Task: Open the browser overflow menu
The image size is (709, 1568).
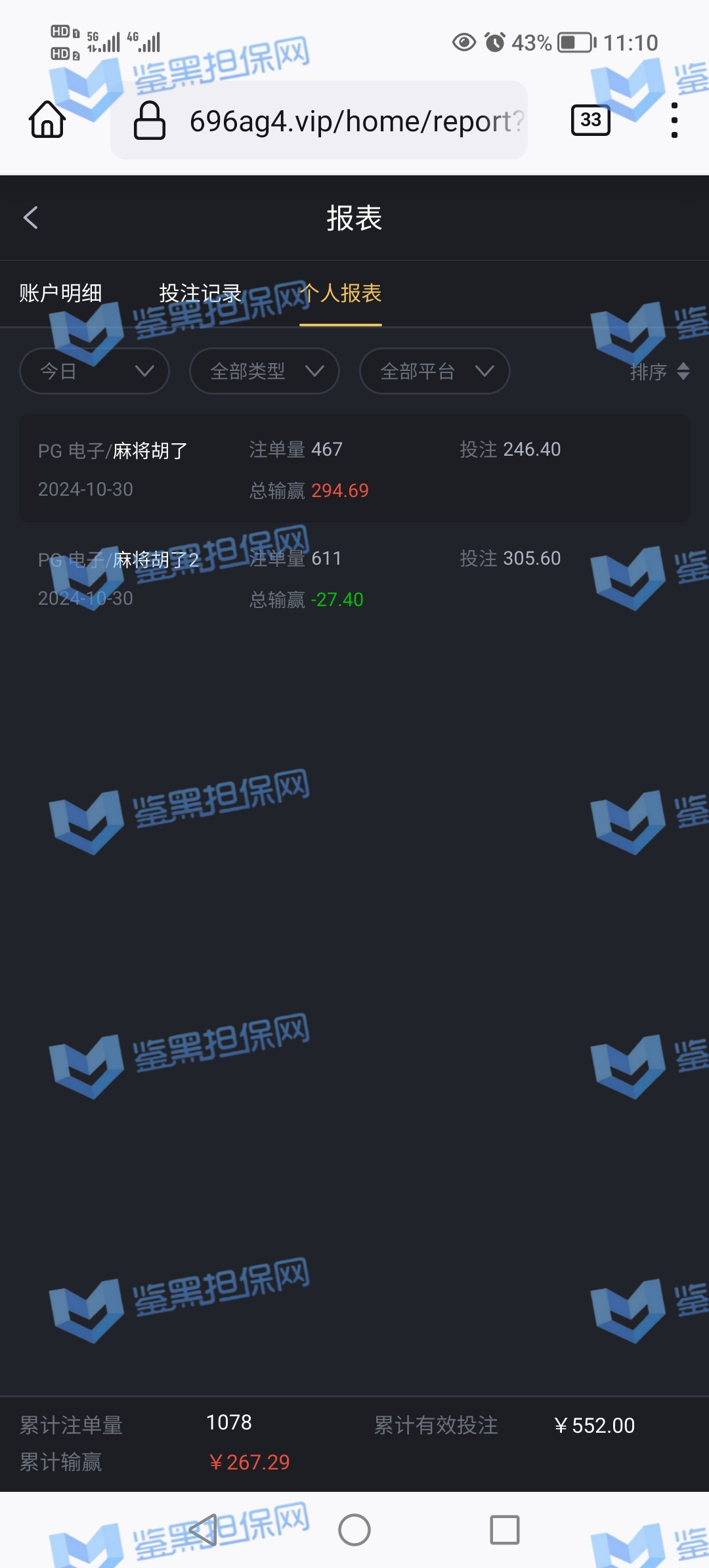Action: (x=674, y=120)
